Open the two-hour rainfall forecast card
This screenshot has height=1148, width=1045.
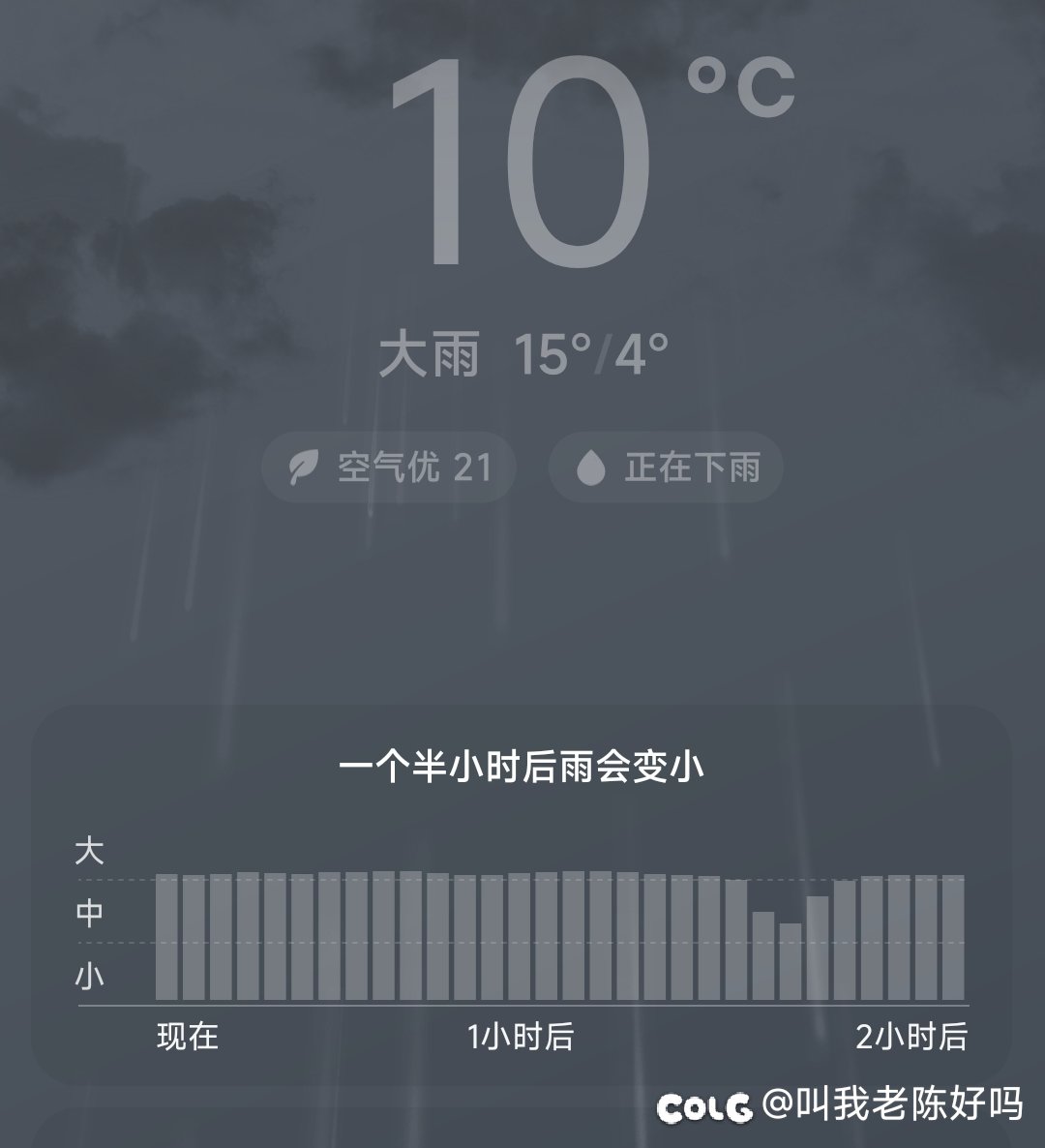[x=522, y=895]
